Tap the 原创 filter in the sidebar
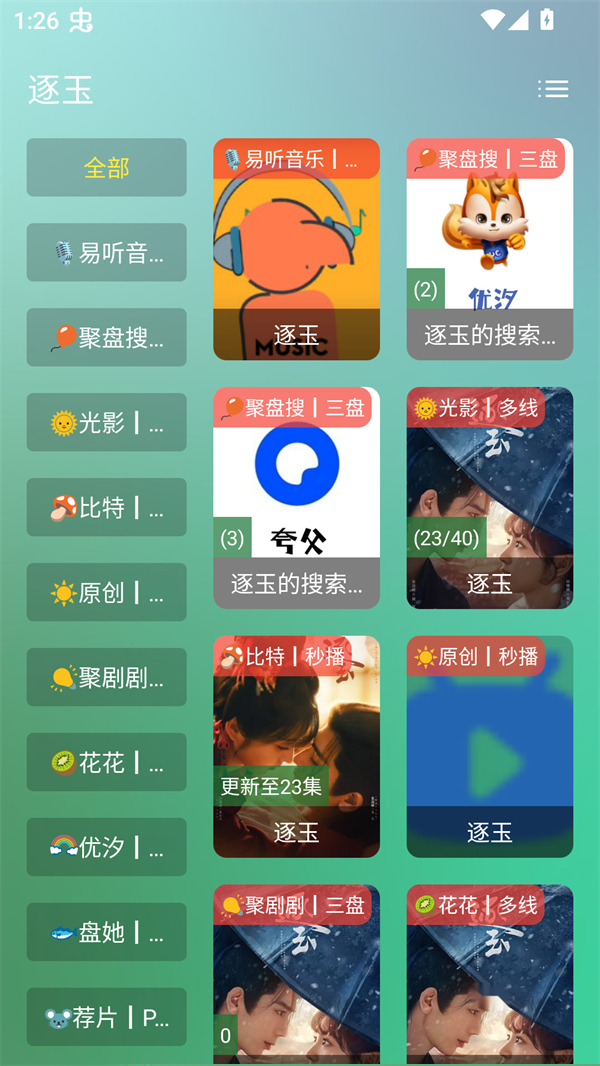 (x=107, y=592)
